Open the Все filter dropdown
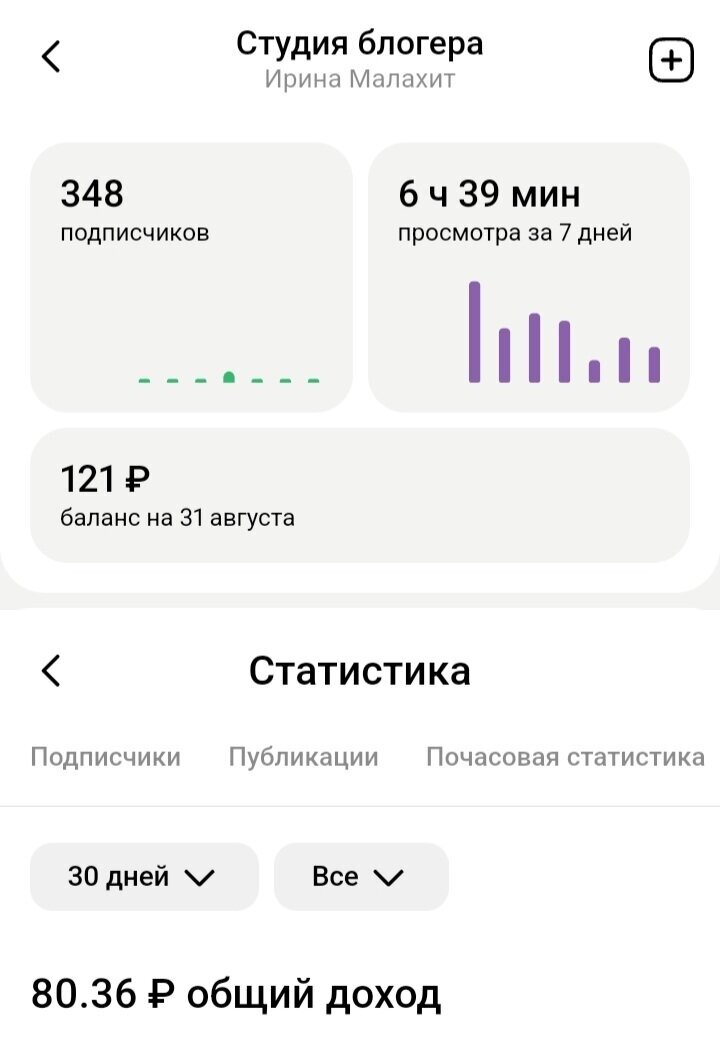This screenshot has width=720, height=1044. (361, 877)
